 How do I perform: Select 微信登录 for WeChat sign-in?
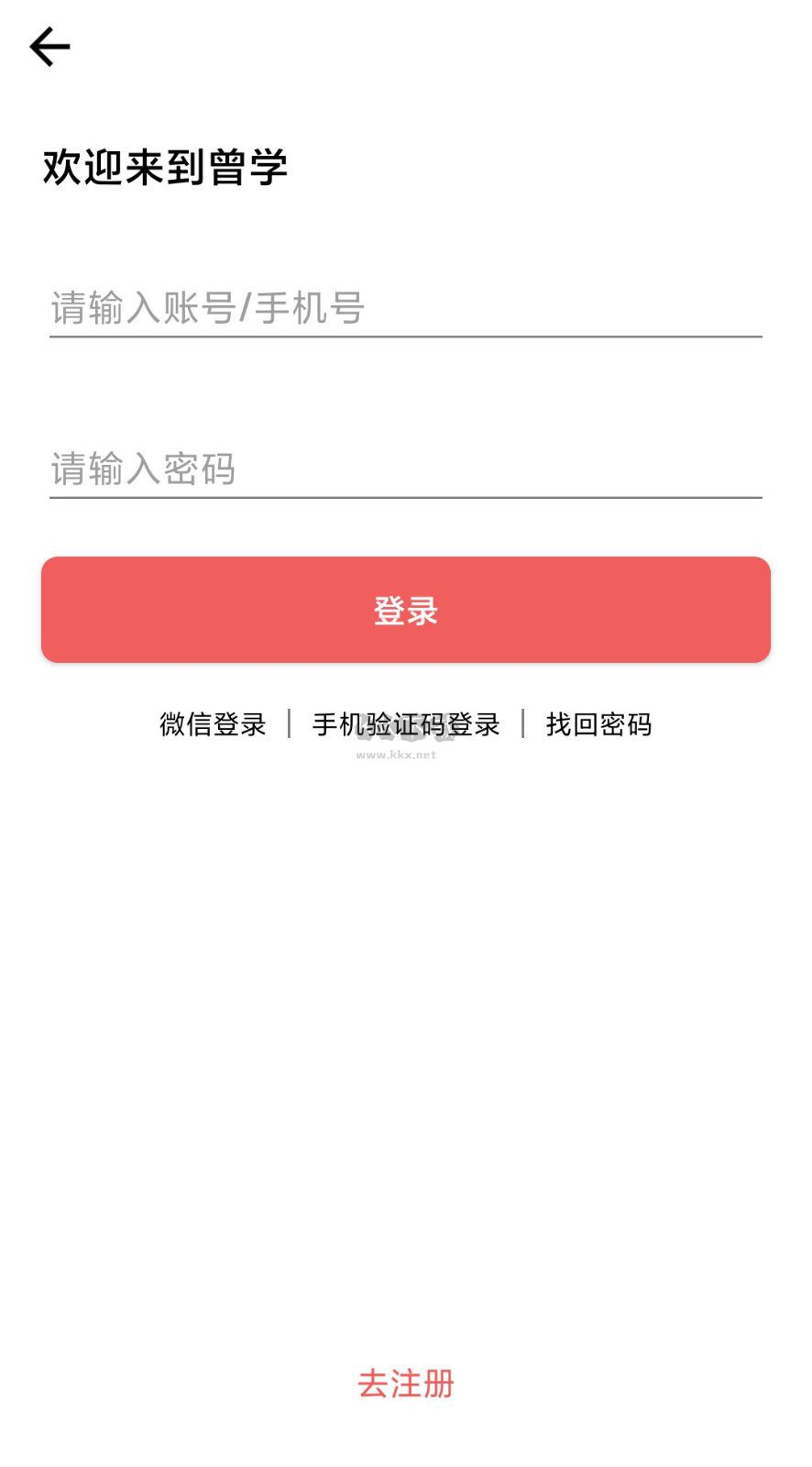coord(212,724)
